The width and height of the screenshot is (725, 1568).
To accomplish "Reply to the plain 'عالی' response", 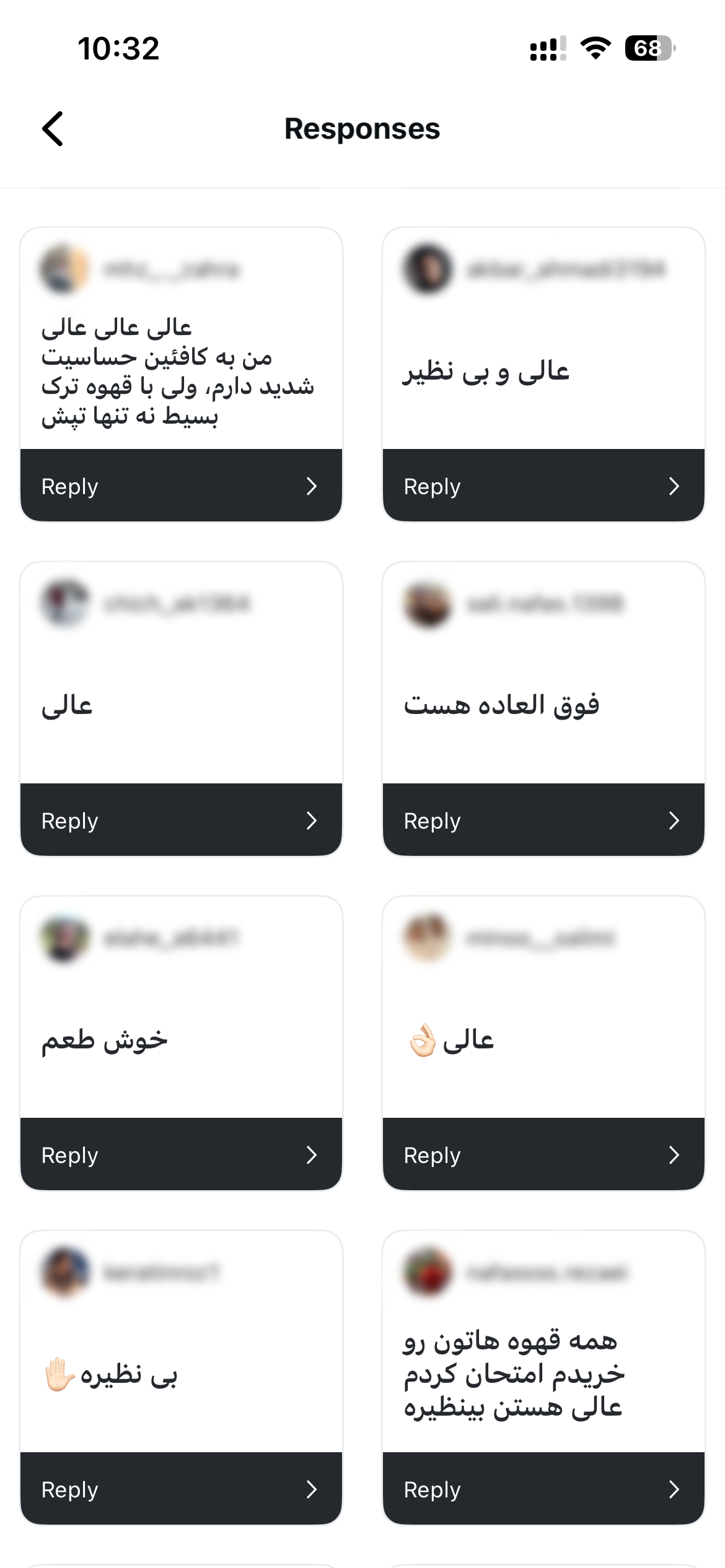I will tap(181, 821).
